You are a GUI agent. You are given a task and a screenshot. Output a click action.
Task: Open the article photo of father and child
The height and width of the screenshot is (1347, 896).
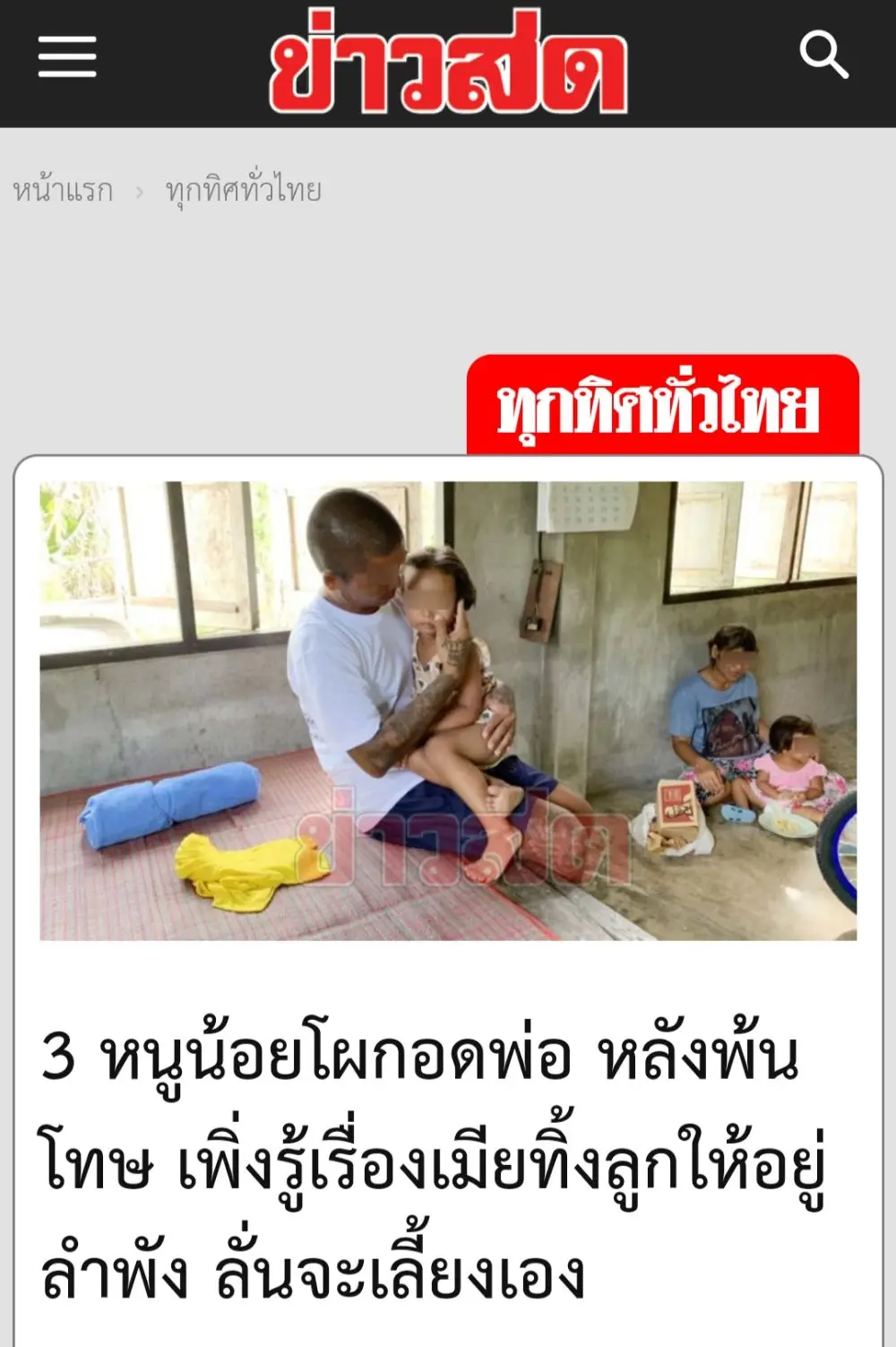point(448,710)
